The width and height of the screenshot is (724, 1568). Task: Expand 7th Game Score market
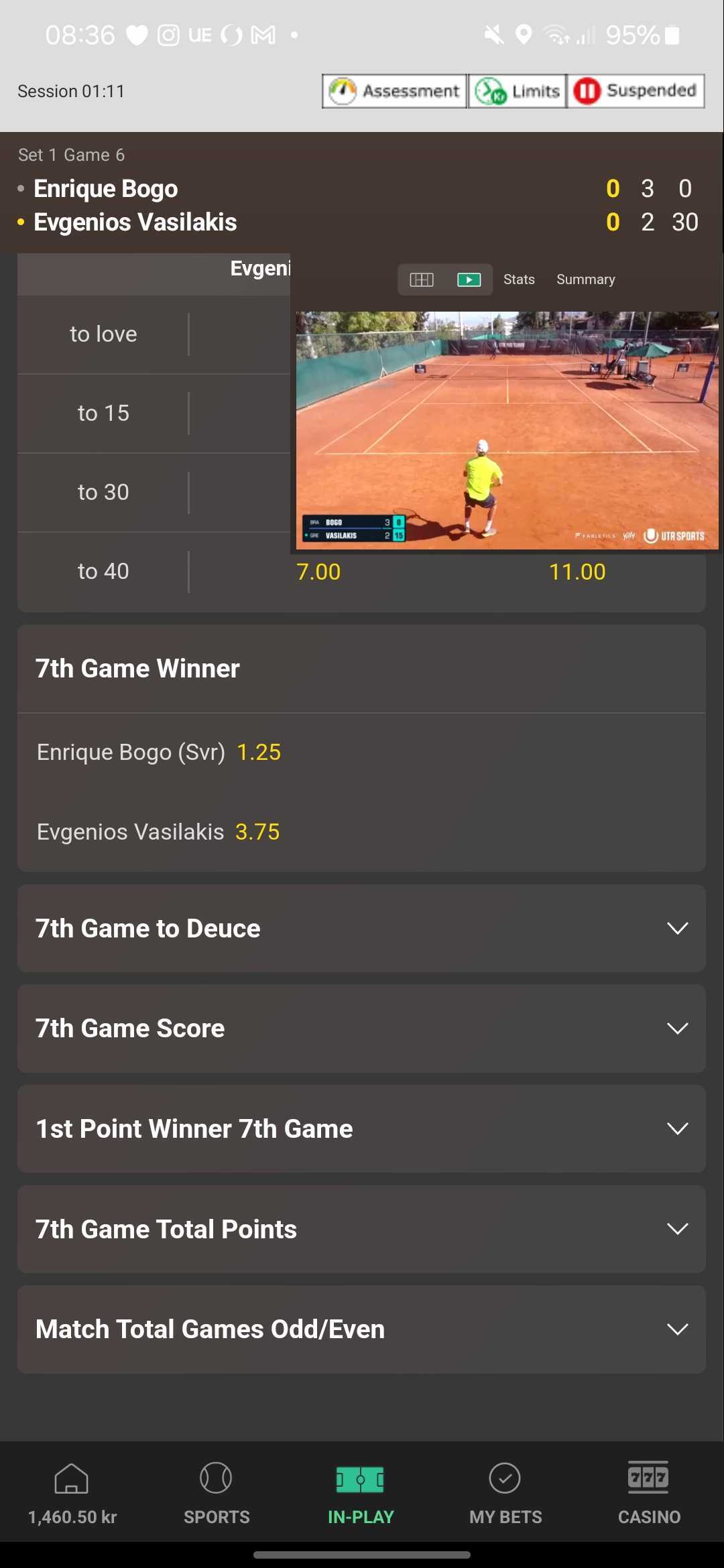tap(362, 1028)
